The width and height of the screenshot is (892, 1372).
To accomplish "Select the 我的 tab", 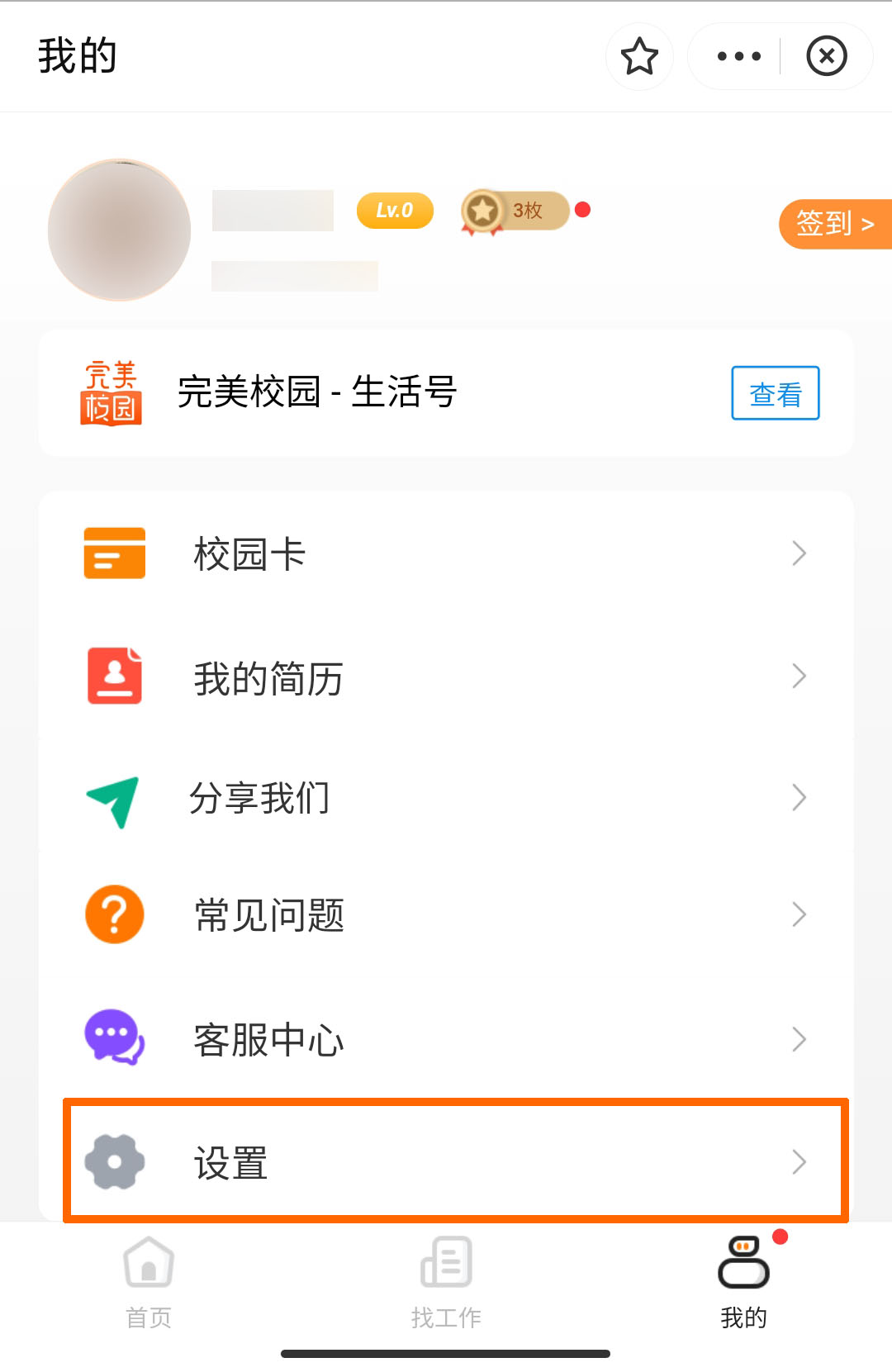I will click(x=743, y=1280).
